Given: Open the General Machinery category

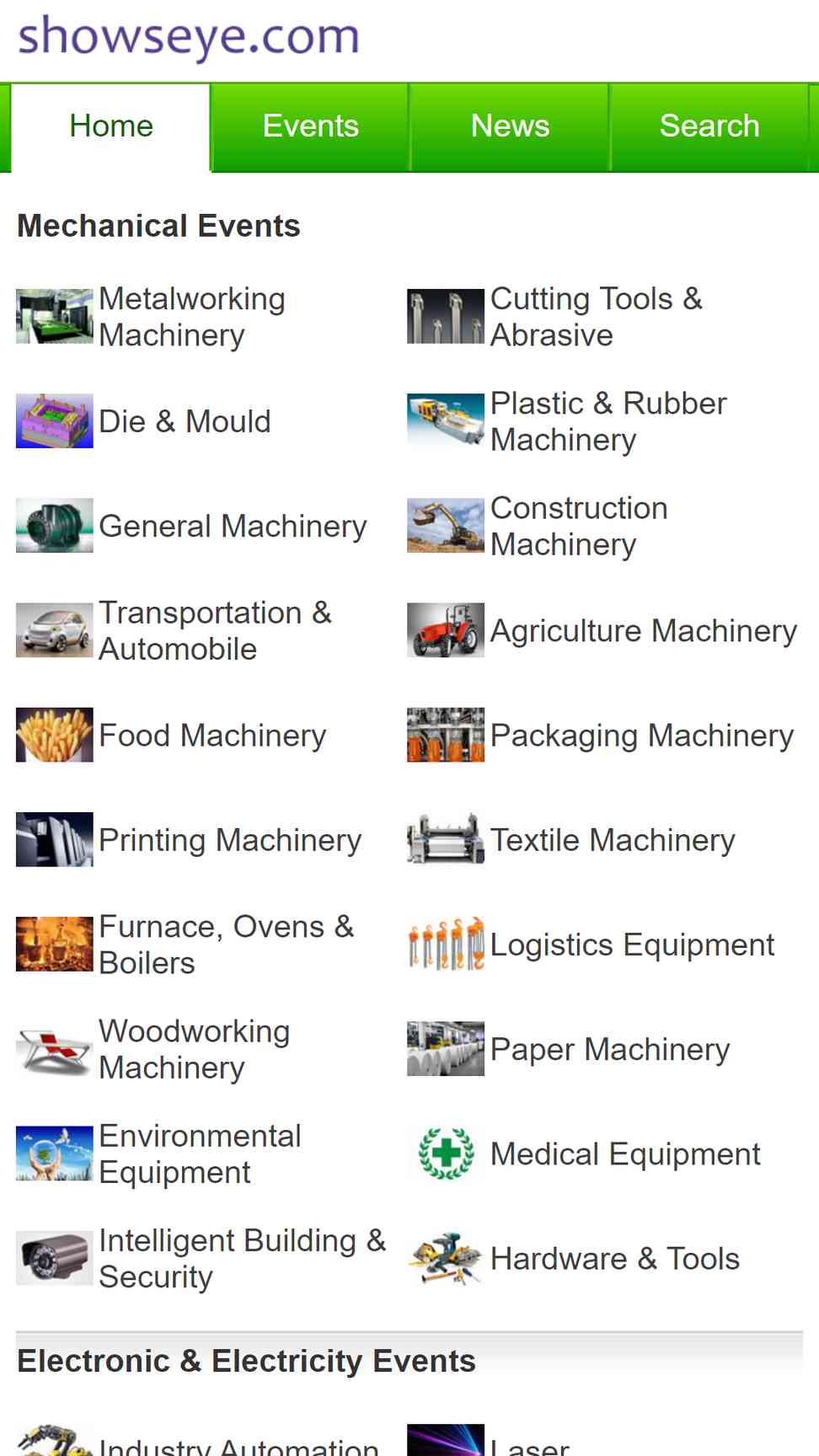Looking at the screenshot, I should [233, 526].
